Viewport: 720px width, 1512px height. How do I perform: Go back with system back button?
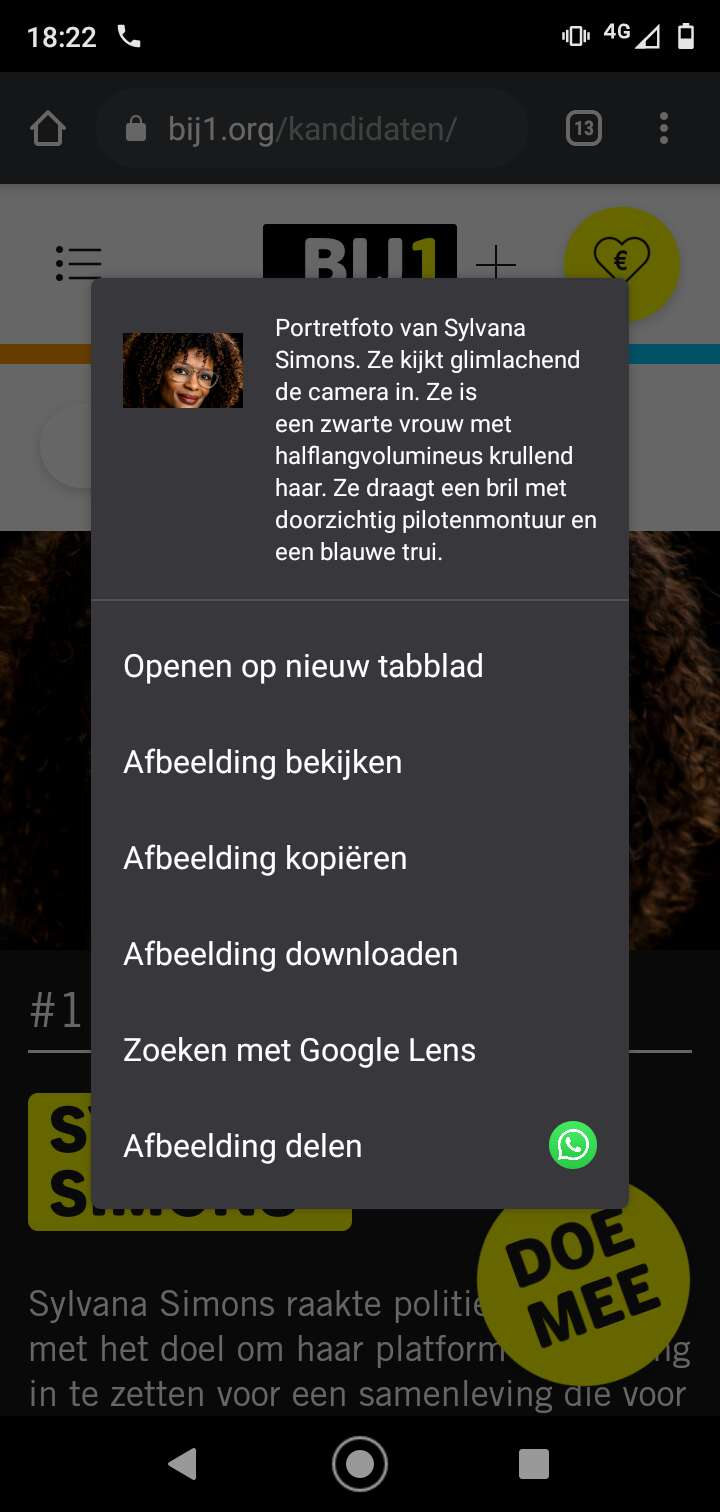click(182, 1464)
